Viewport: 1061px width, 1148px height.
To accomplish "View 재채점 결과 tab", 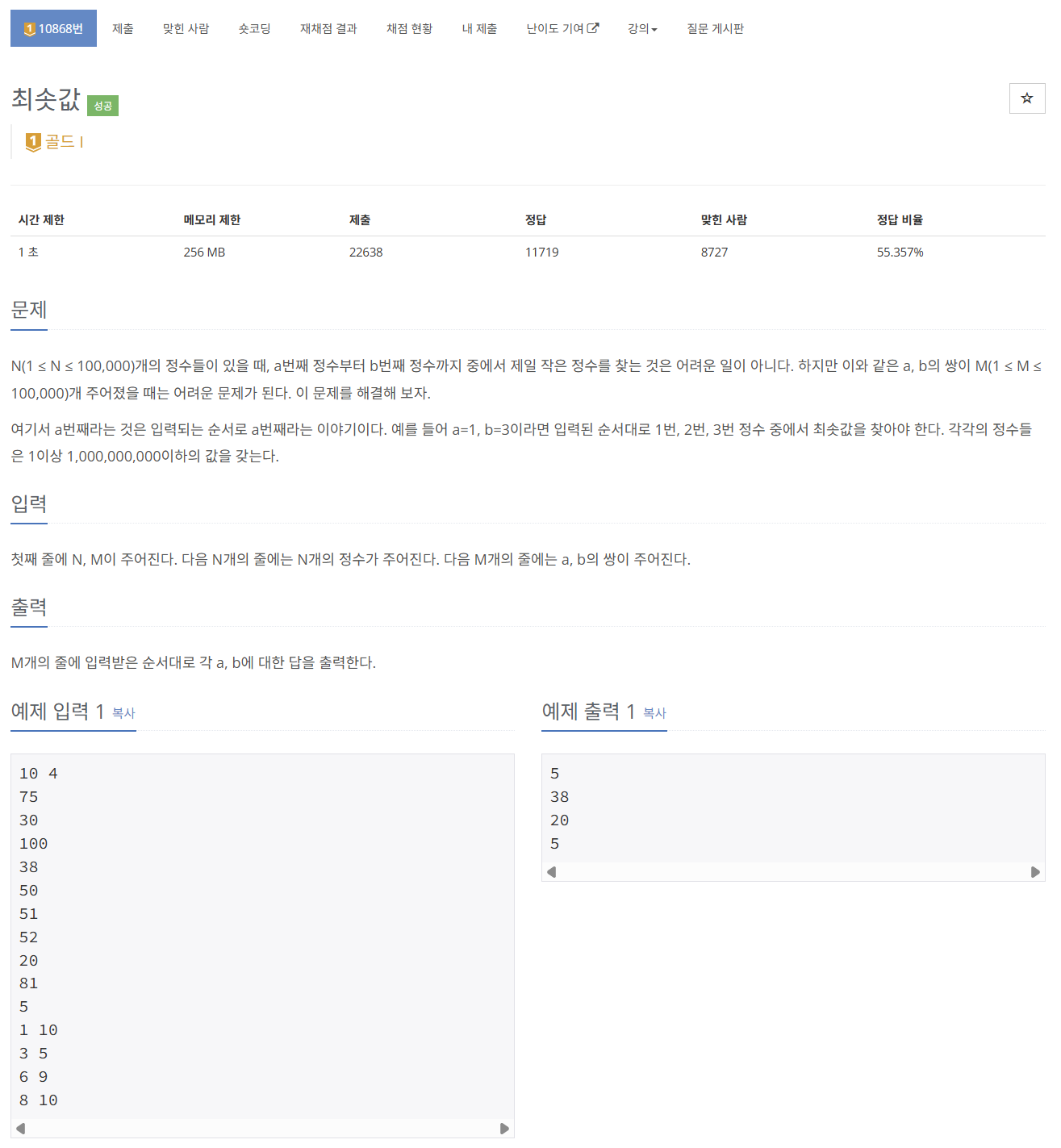I will (x=328, y=28).
